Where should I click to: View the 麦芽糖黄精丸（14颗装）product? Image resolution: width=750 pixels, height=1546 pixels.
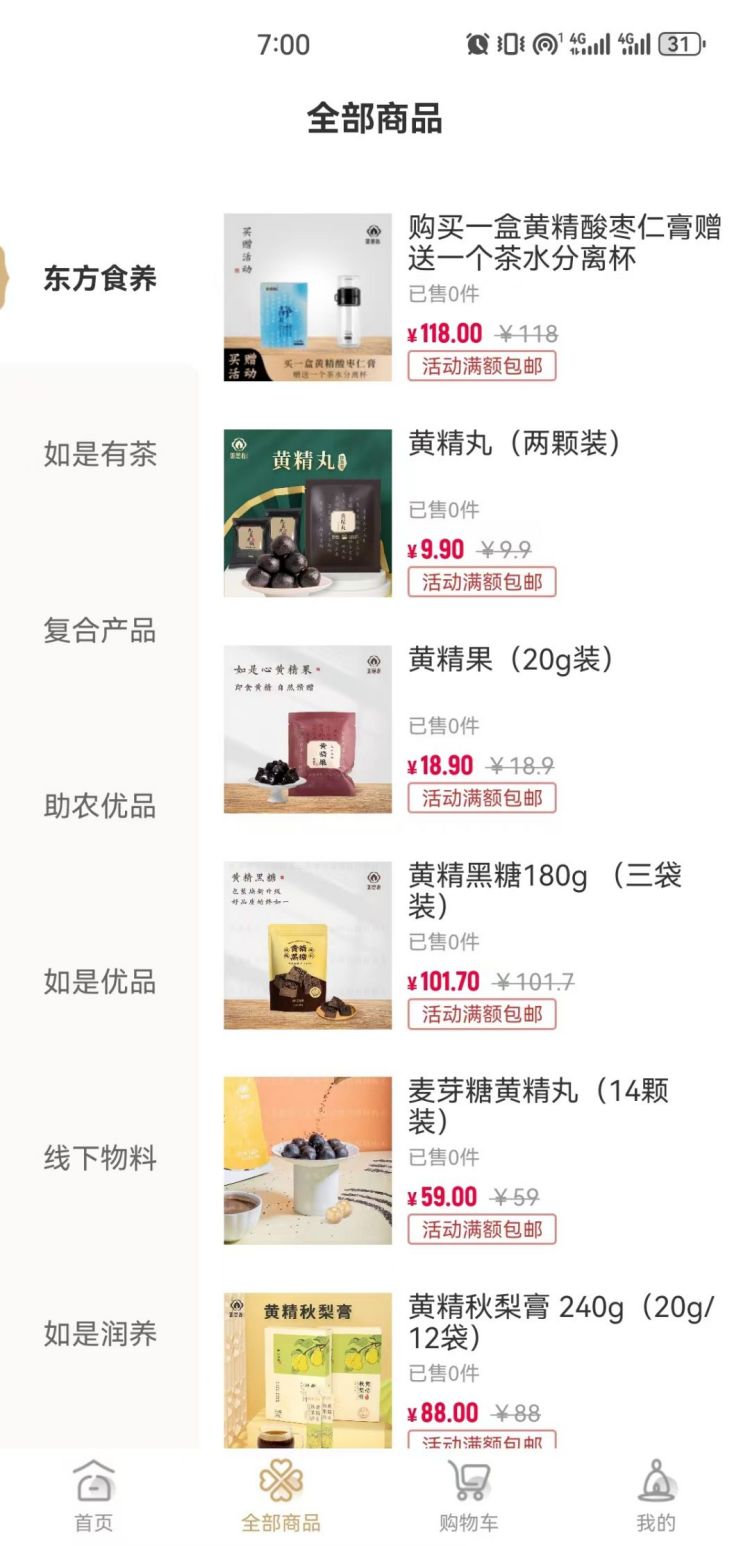click(x=537, y=1105)
